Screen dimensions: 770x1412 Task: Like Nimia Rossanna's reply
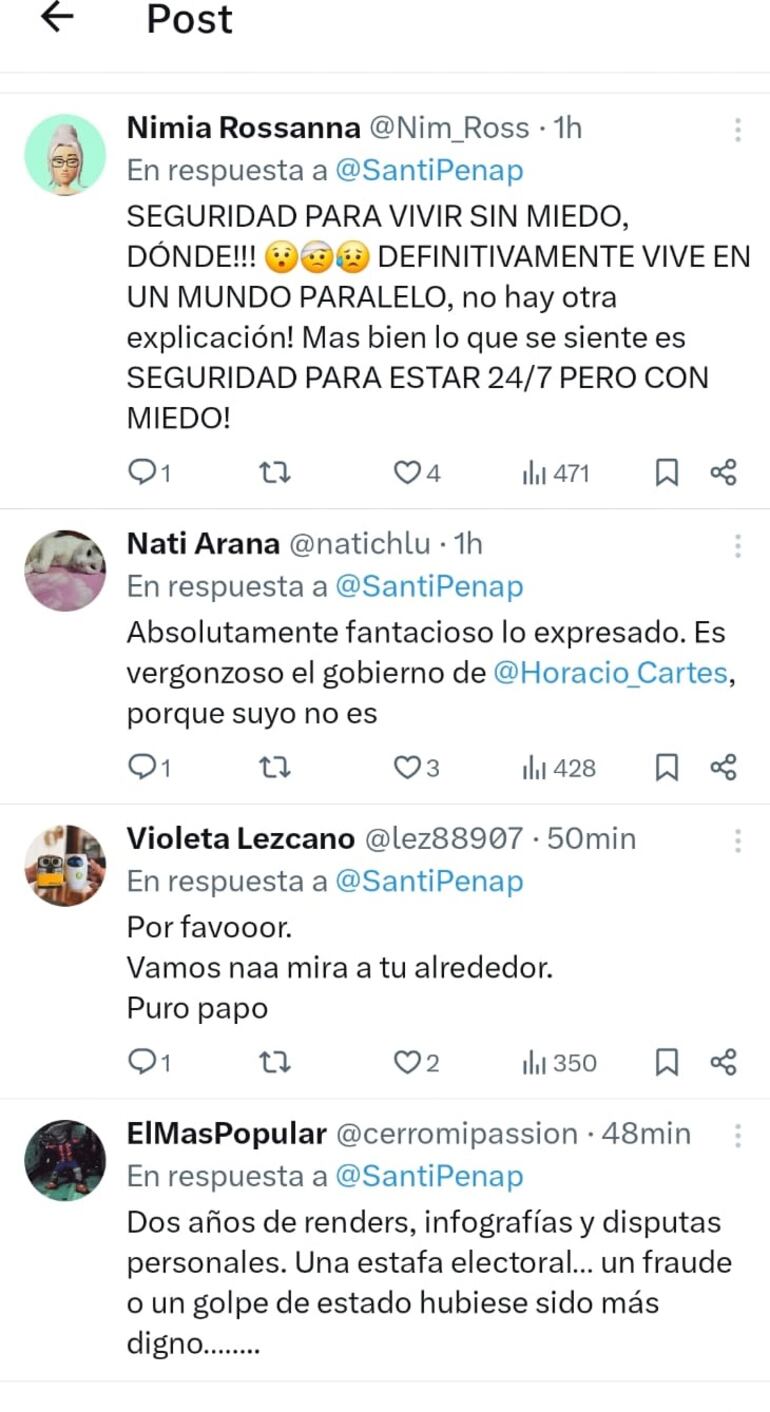[x=407, y=473]
